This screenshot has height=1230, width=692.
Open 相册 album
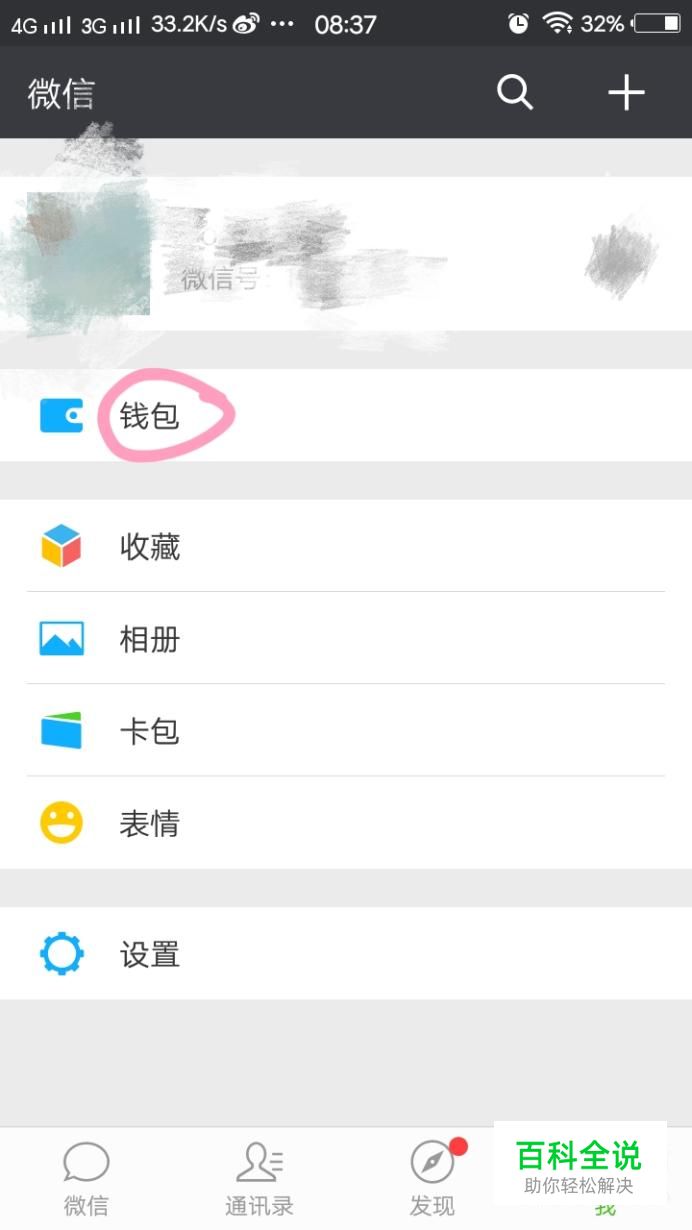pyautogui.click(x=150, y=639)
